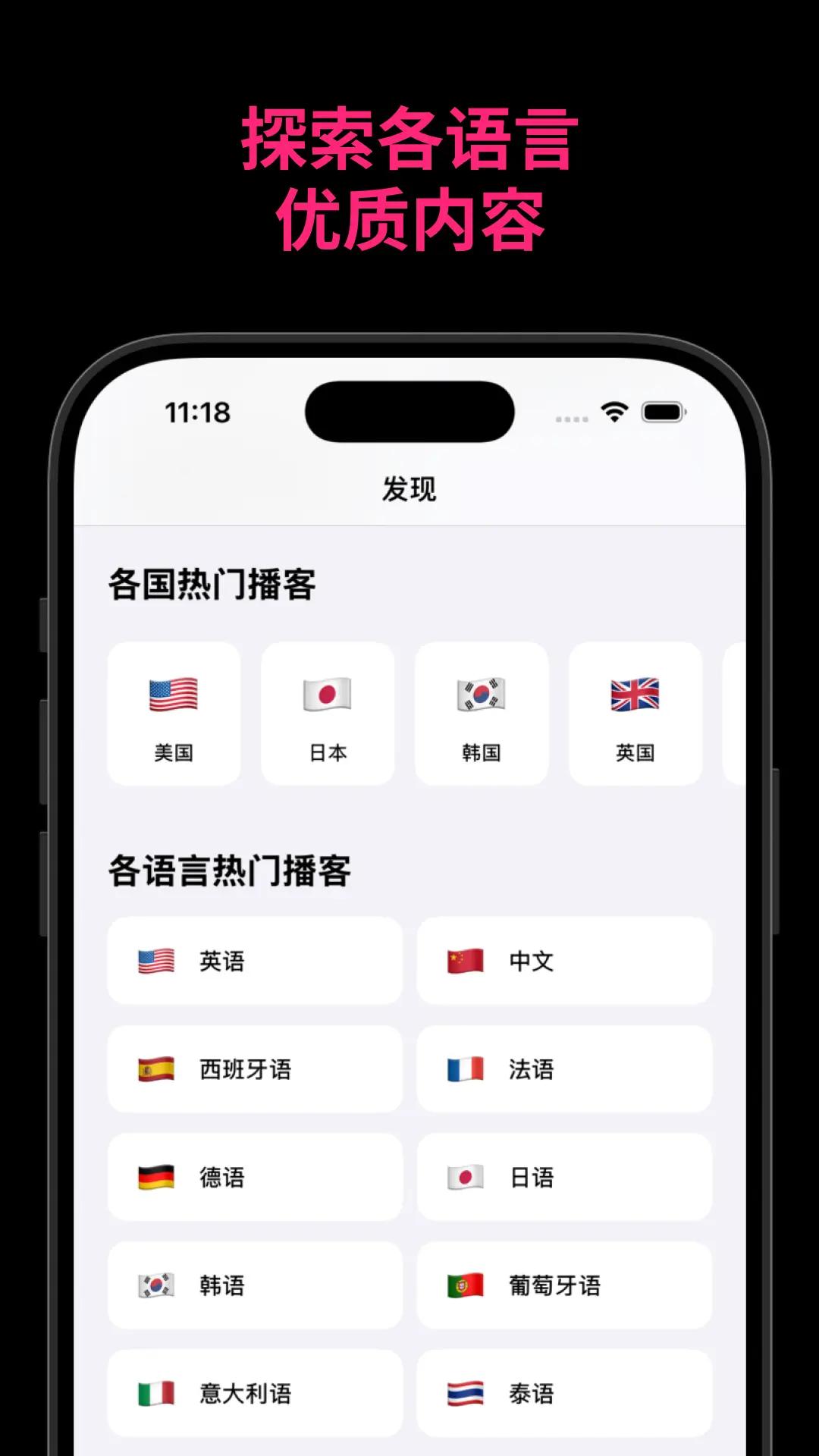
Task: Open 日语 podcast category
Action: (x=564, y=1177)
